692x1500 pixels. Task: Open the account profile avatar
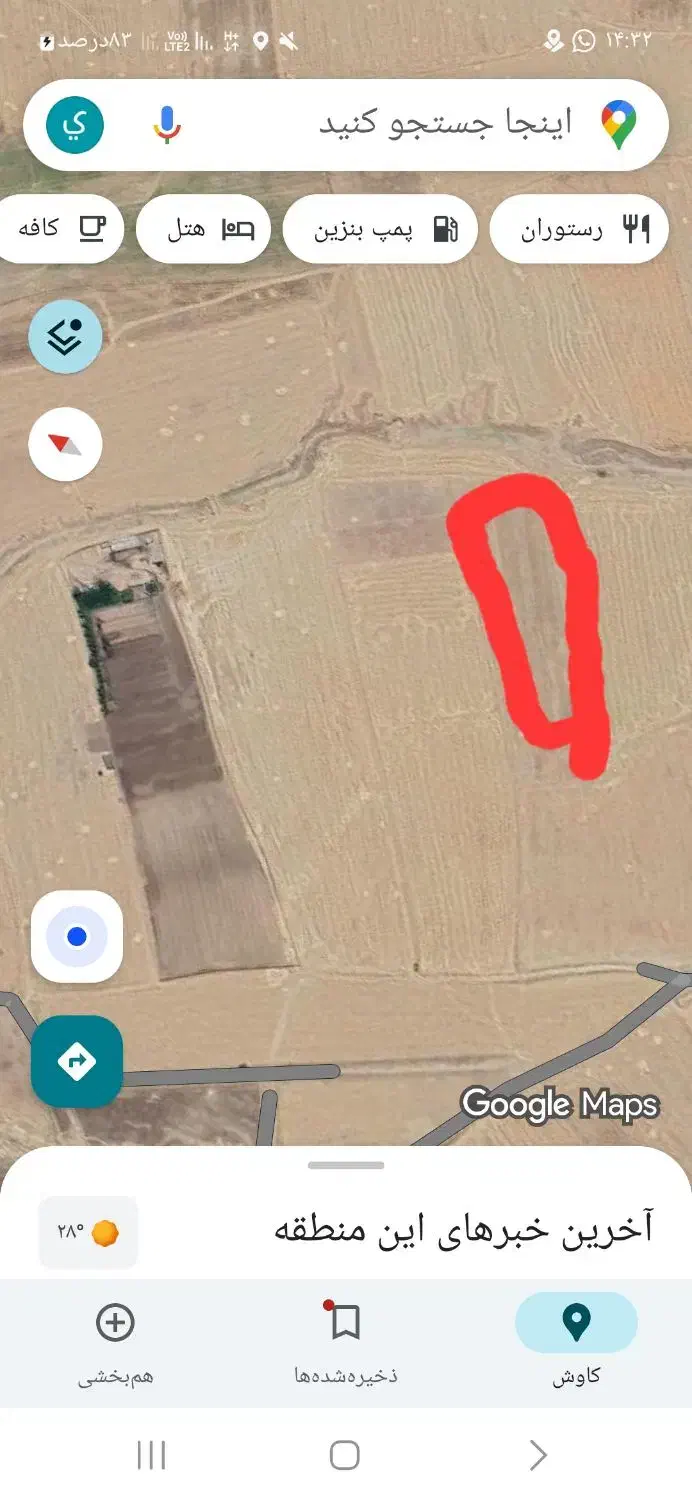pyautogui.click(x=75, y=125)
